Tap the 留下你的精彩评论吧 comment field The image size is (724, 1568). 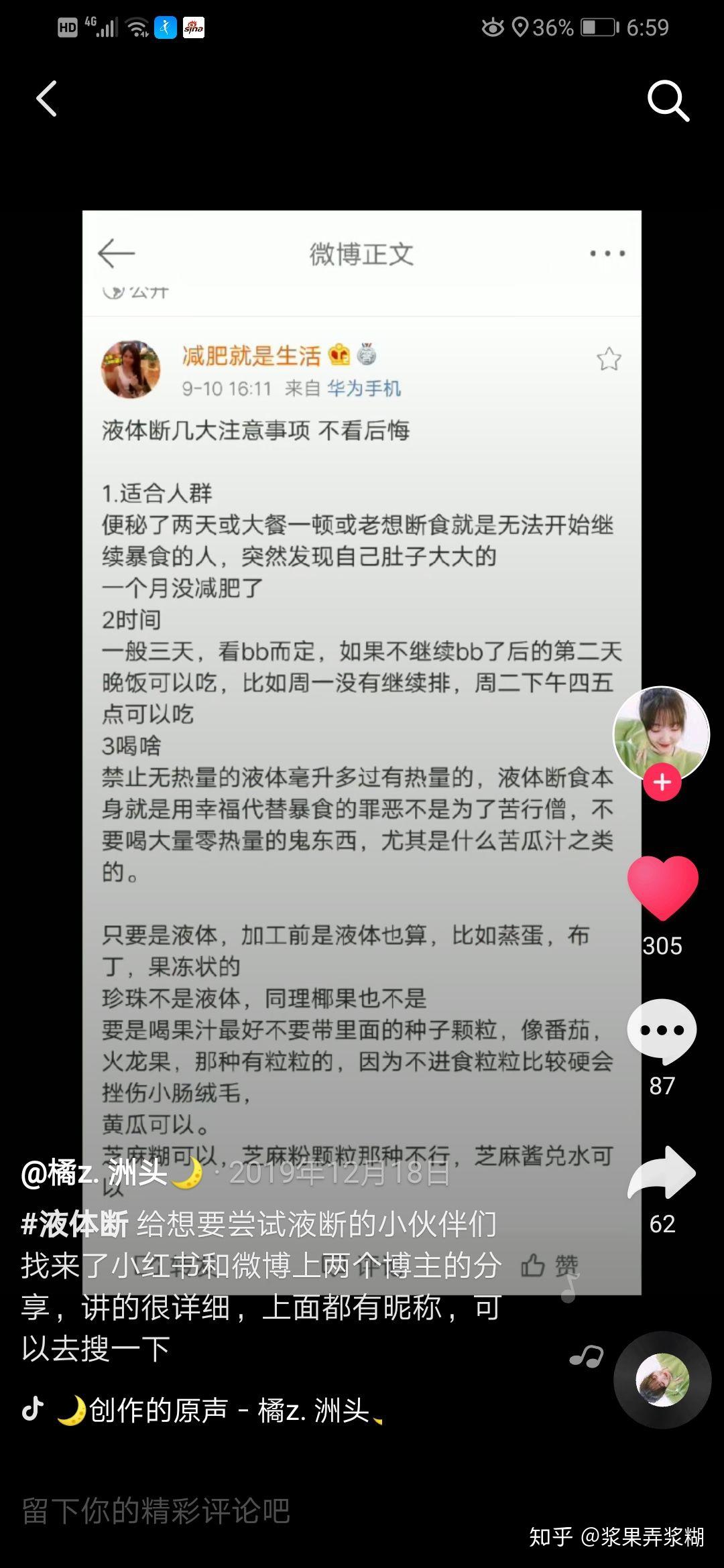coord(156,1510)
